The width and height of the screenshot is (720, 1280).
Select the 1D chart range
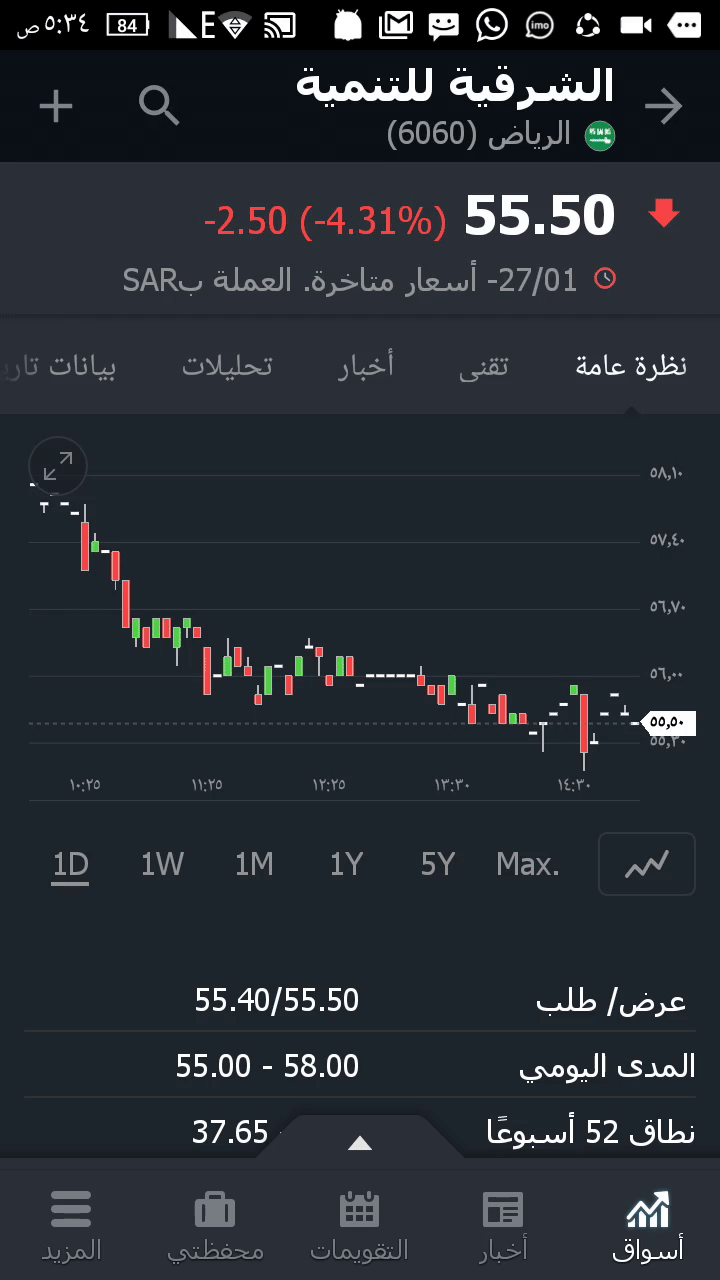(x=71, y=864)
